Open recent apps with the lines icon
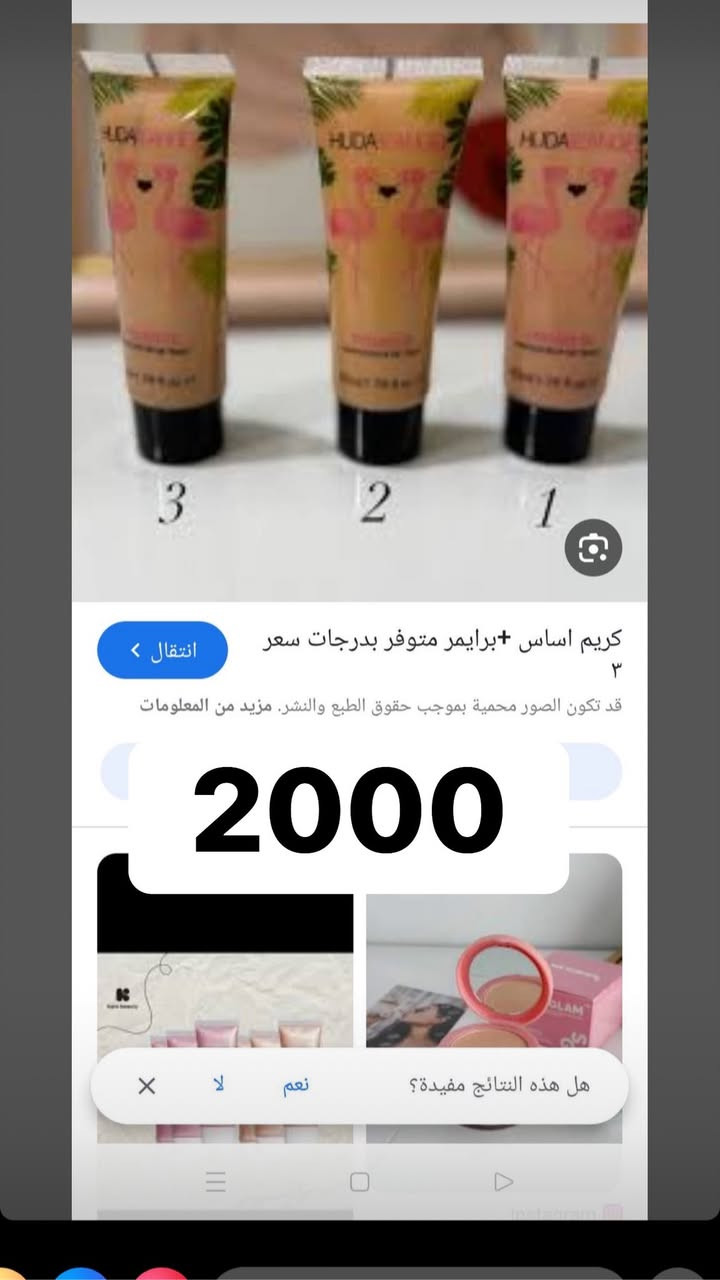This screenshot has width=720, height=1280. point(216,1181)
